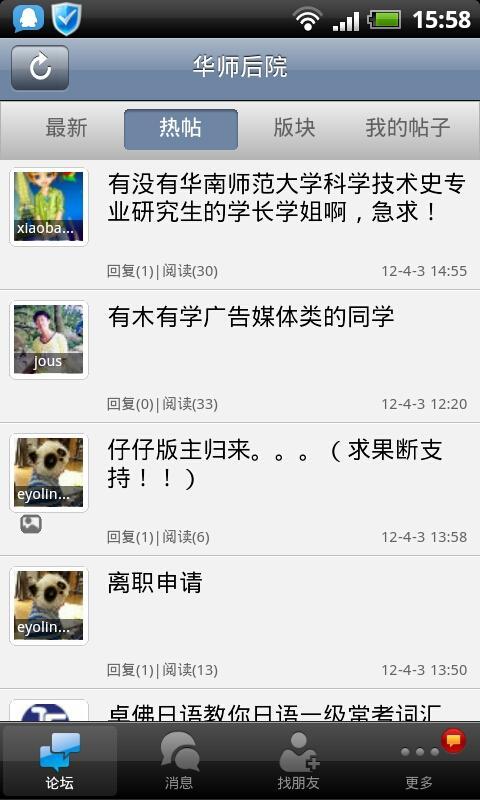The height and width of the screenshot is (800, 480).
Task: Open the post 仔仔版主归来
Action: (240, 489)
